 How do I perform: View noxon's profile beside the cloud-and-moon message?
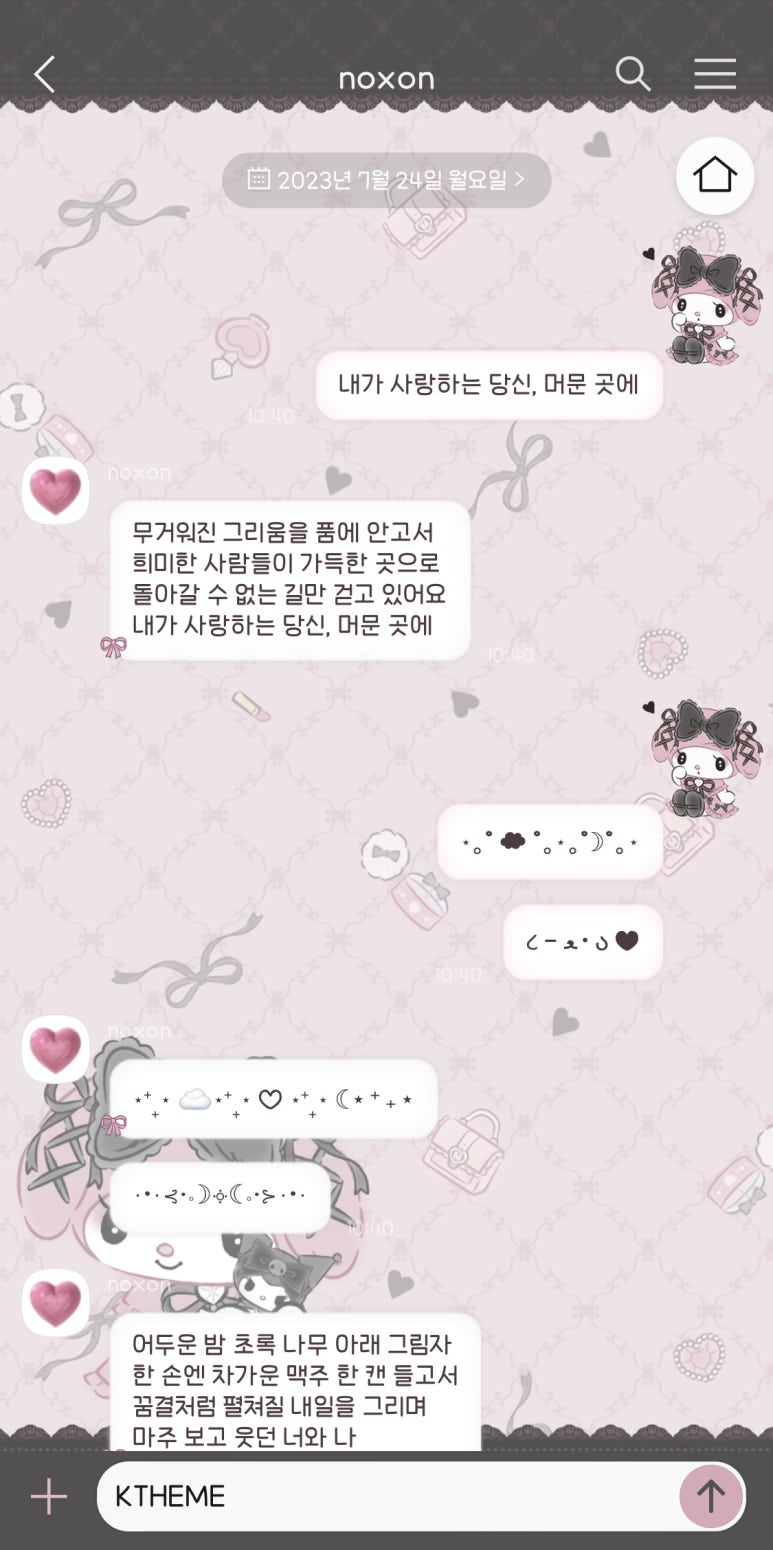(x=56, y=1049)
